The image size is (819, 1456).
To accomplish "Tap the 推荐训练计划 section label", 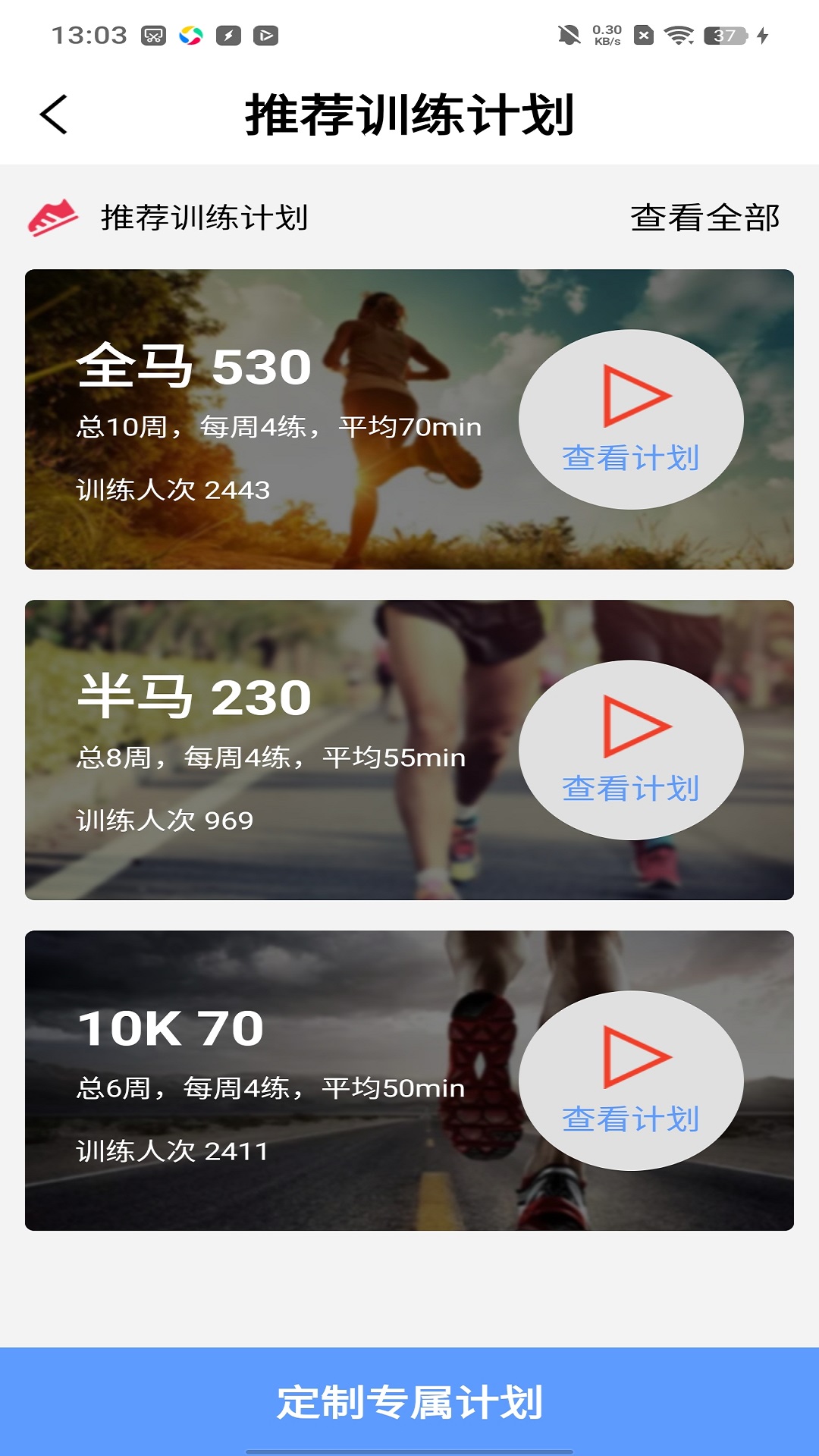I will point(205,218).
